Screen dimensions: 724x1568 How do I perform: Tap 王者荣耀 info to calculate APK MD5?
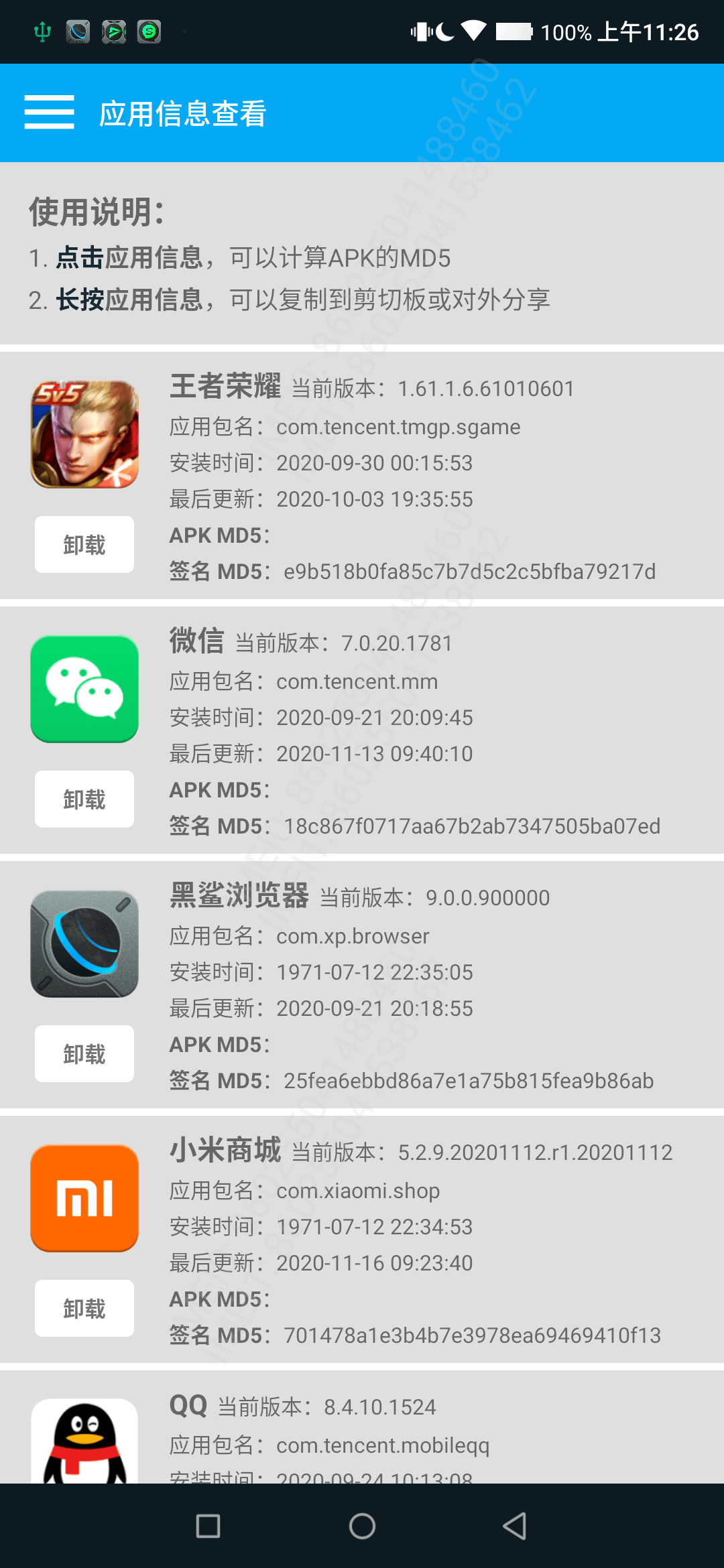click(x=362, y=475)
